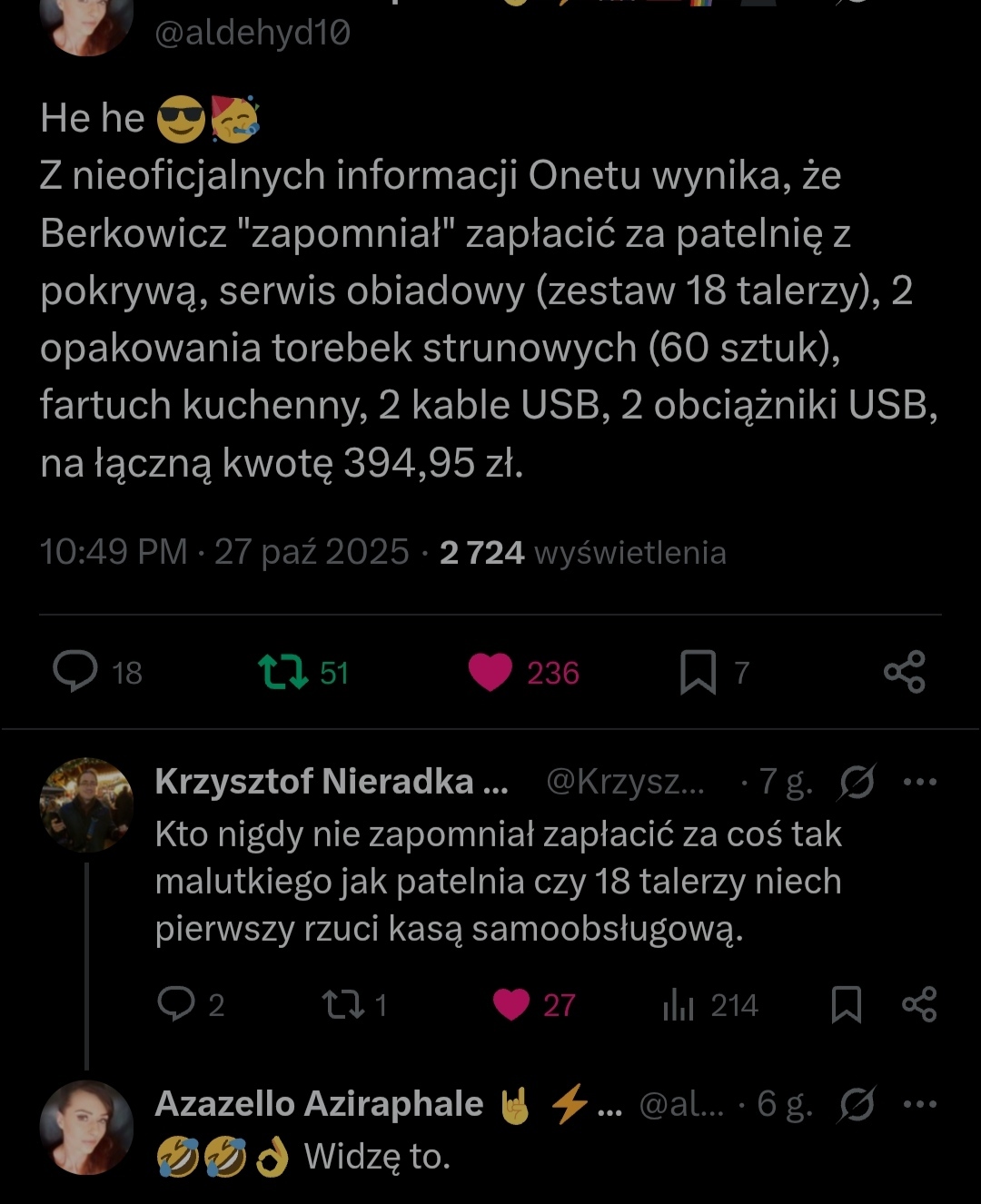The image size is (981, 1204).
Task: Open the @aldehyd10 profile handle
Action: pos(253,33)
